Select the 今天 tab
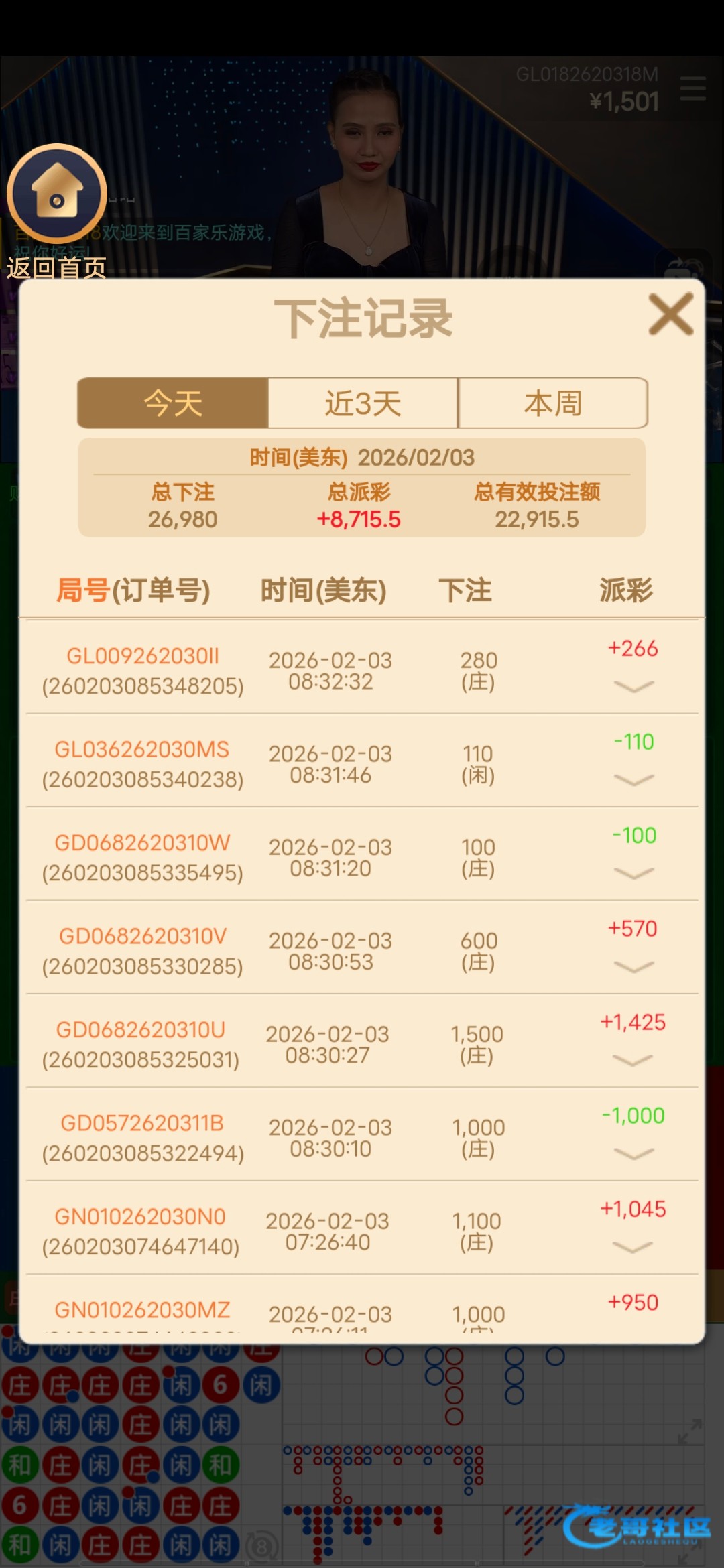 click(x=173, y=403)
